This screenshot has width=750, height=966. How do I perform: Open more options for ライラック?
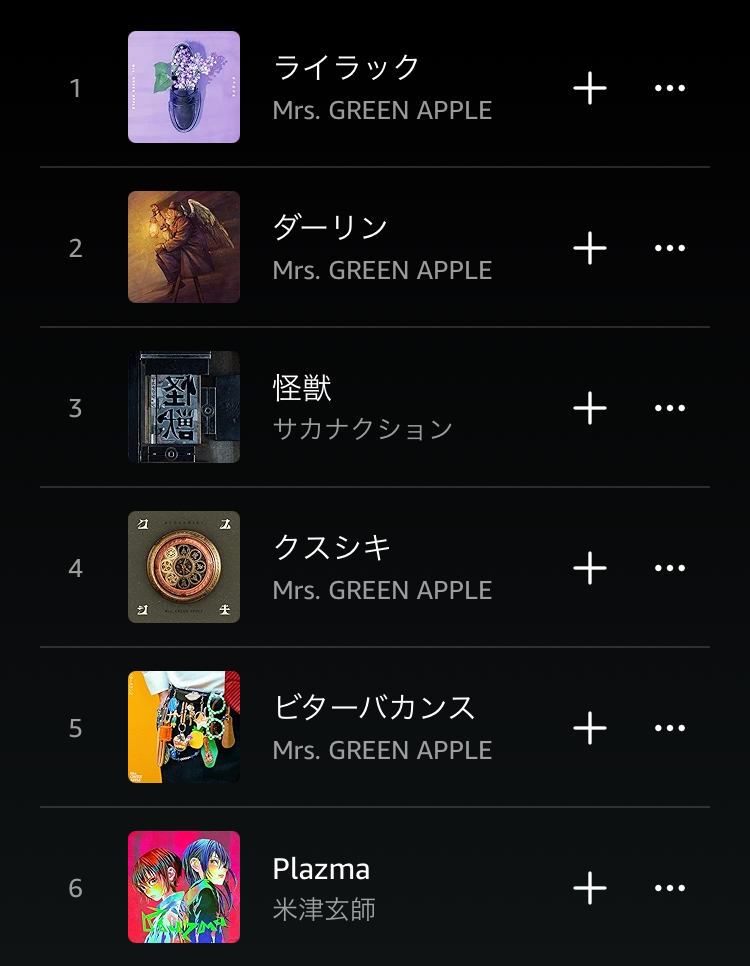pos(669,88)
